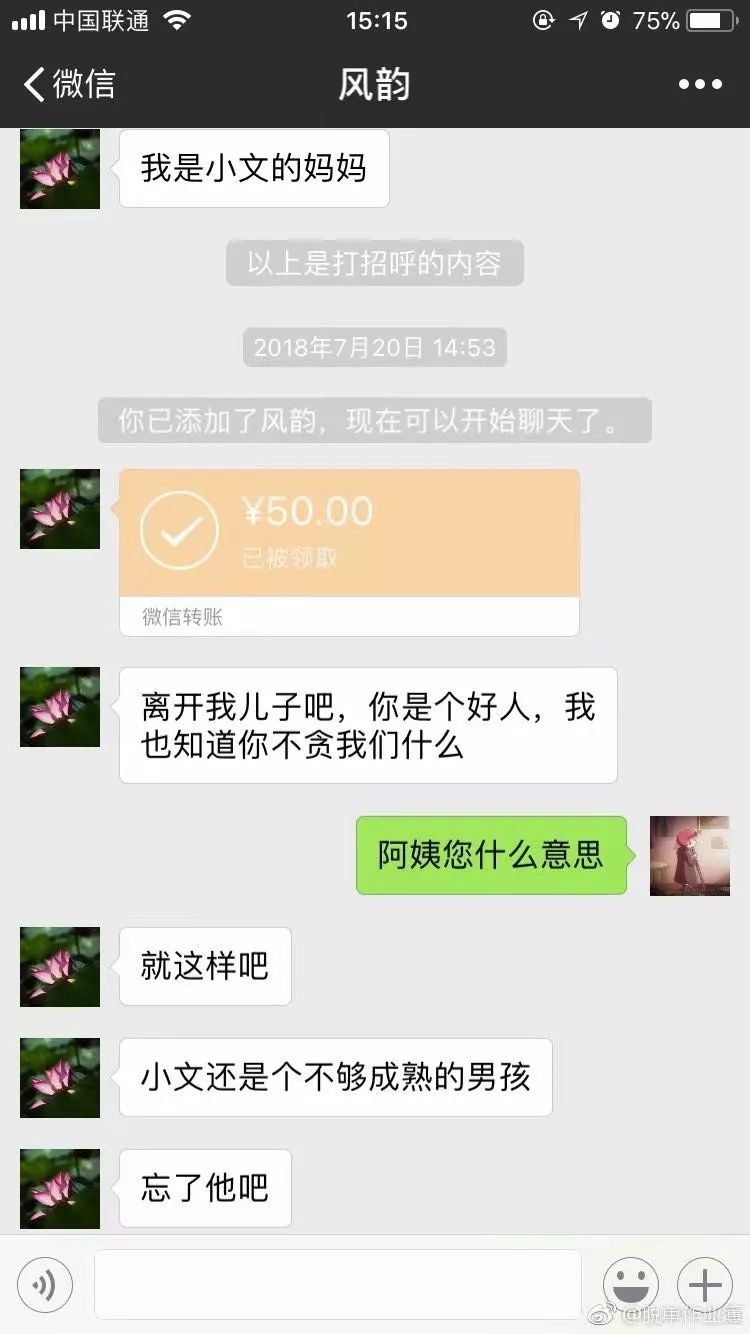Open the three-dot chat info menu

click(700, 84)
